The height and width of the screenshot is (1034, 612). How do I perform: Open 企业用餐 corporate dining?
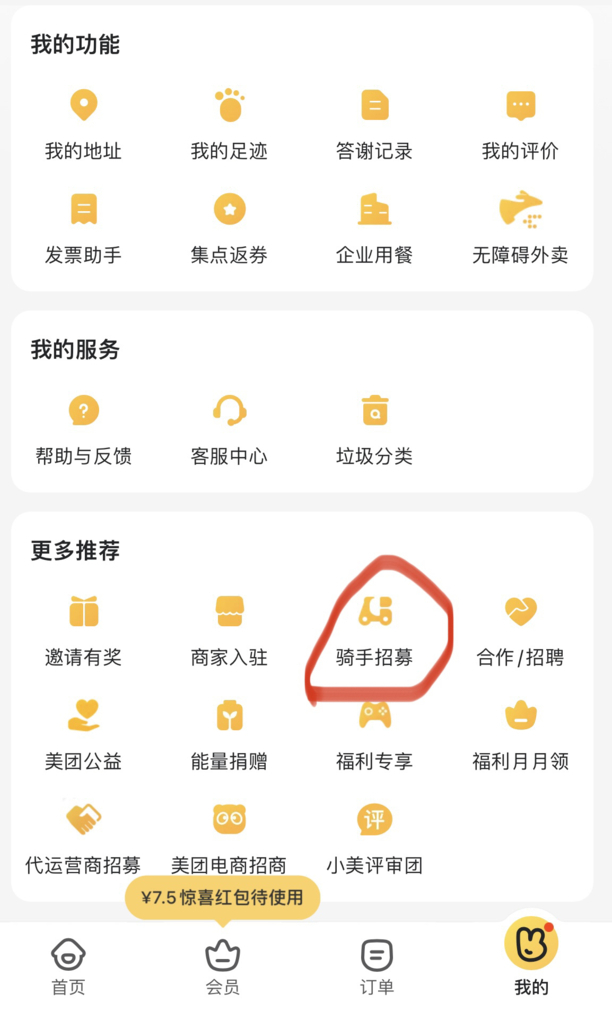pos(374,227)
